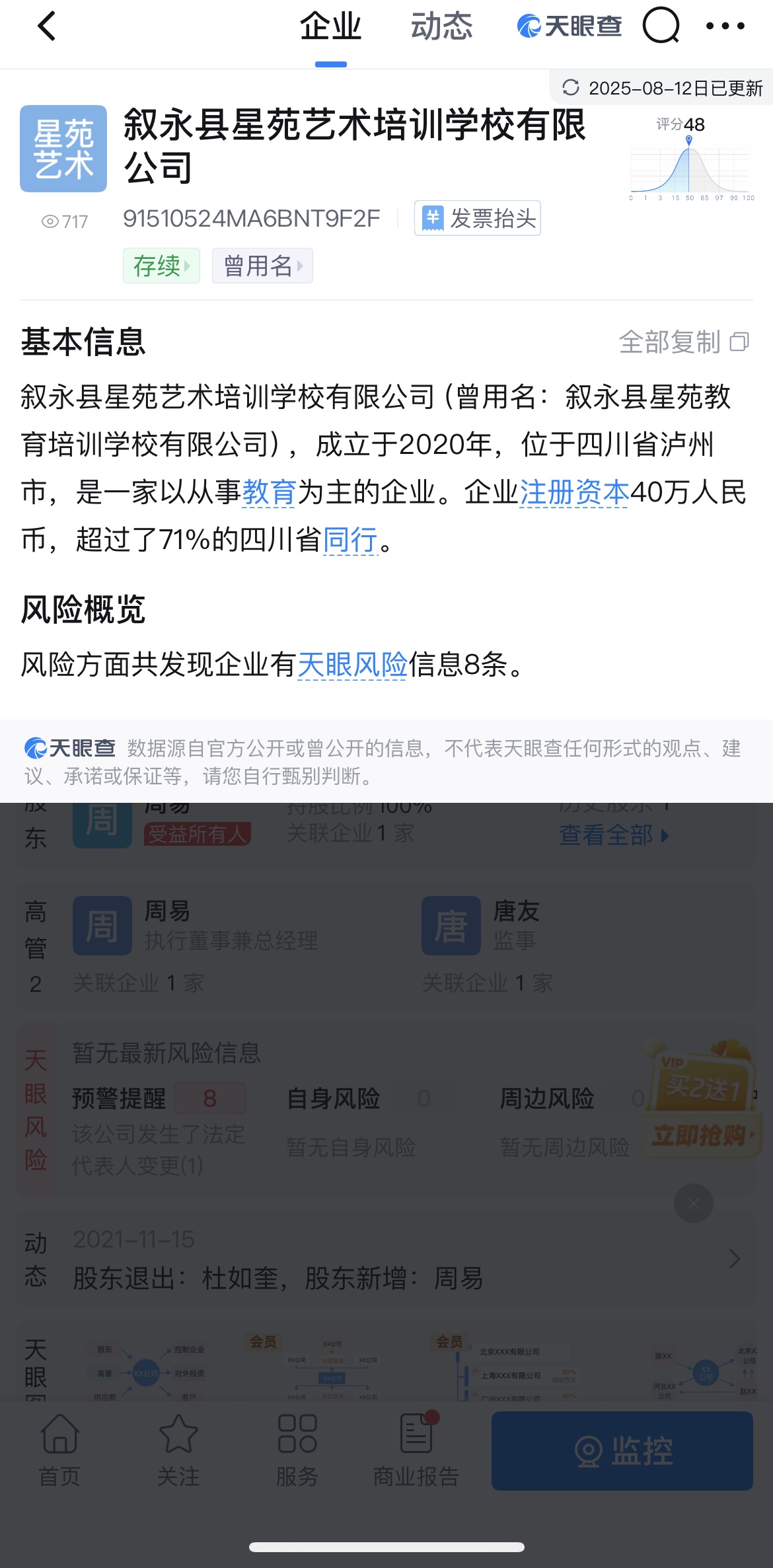Screen dimensions: 773x1568
Task: Select the 企业 tab
Action: point(330,27)
